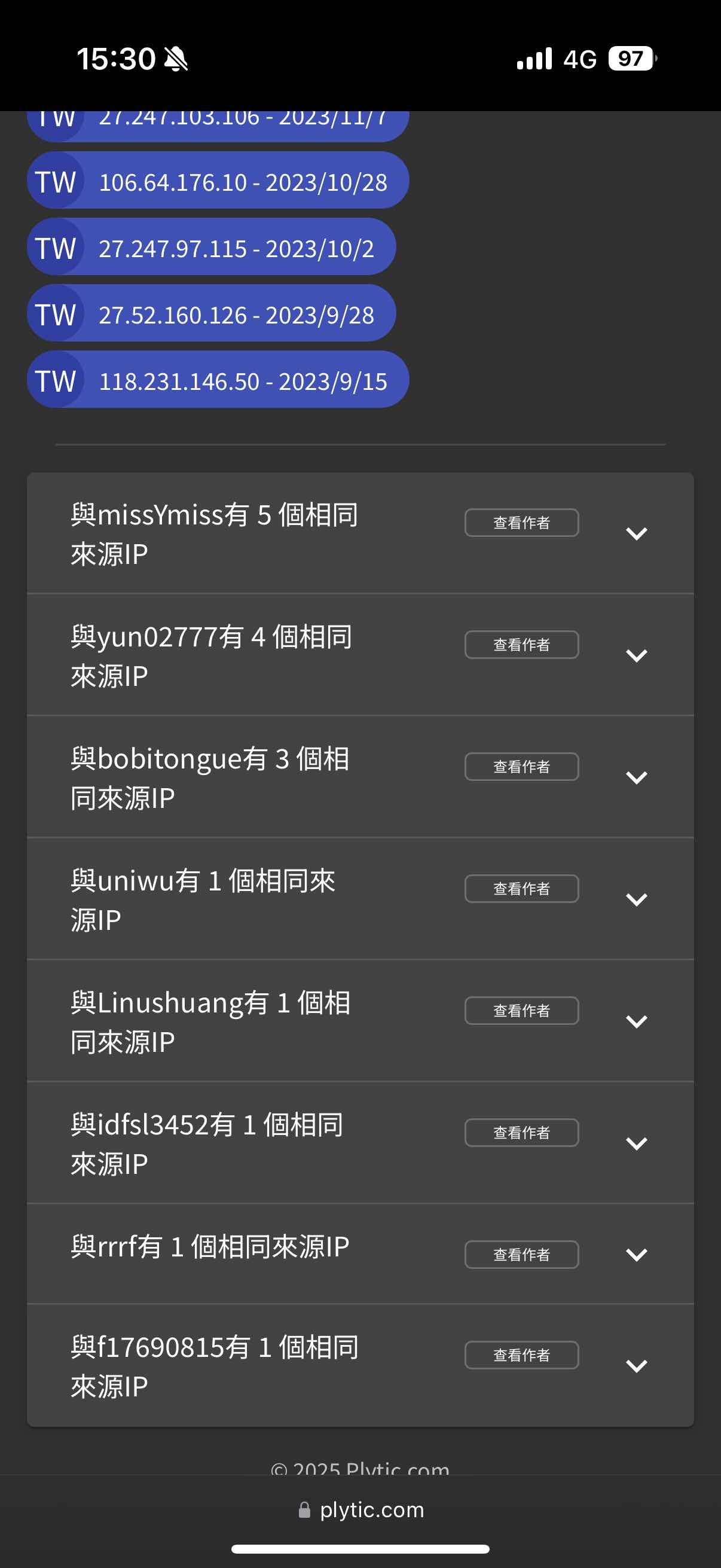View author Linushuang via 查看作者
The image size is (721, 1568).
[521, 1011]
